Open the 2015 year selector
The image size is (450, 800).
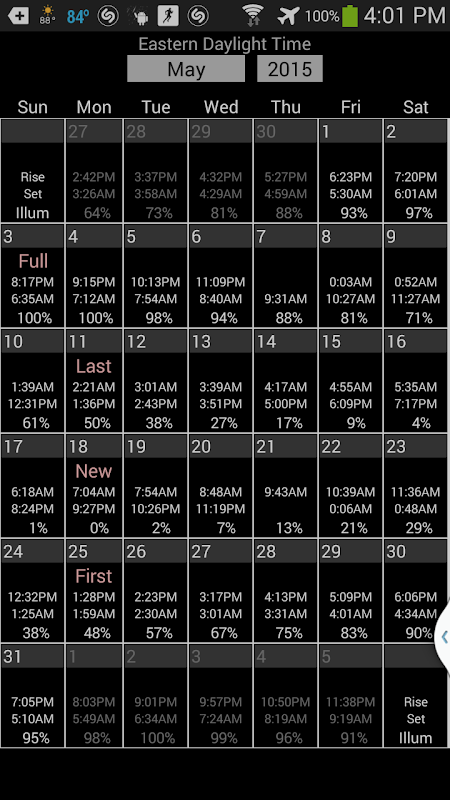pyautogui.click(x=290, y=69)
